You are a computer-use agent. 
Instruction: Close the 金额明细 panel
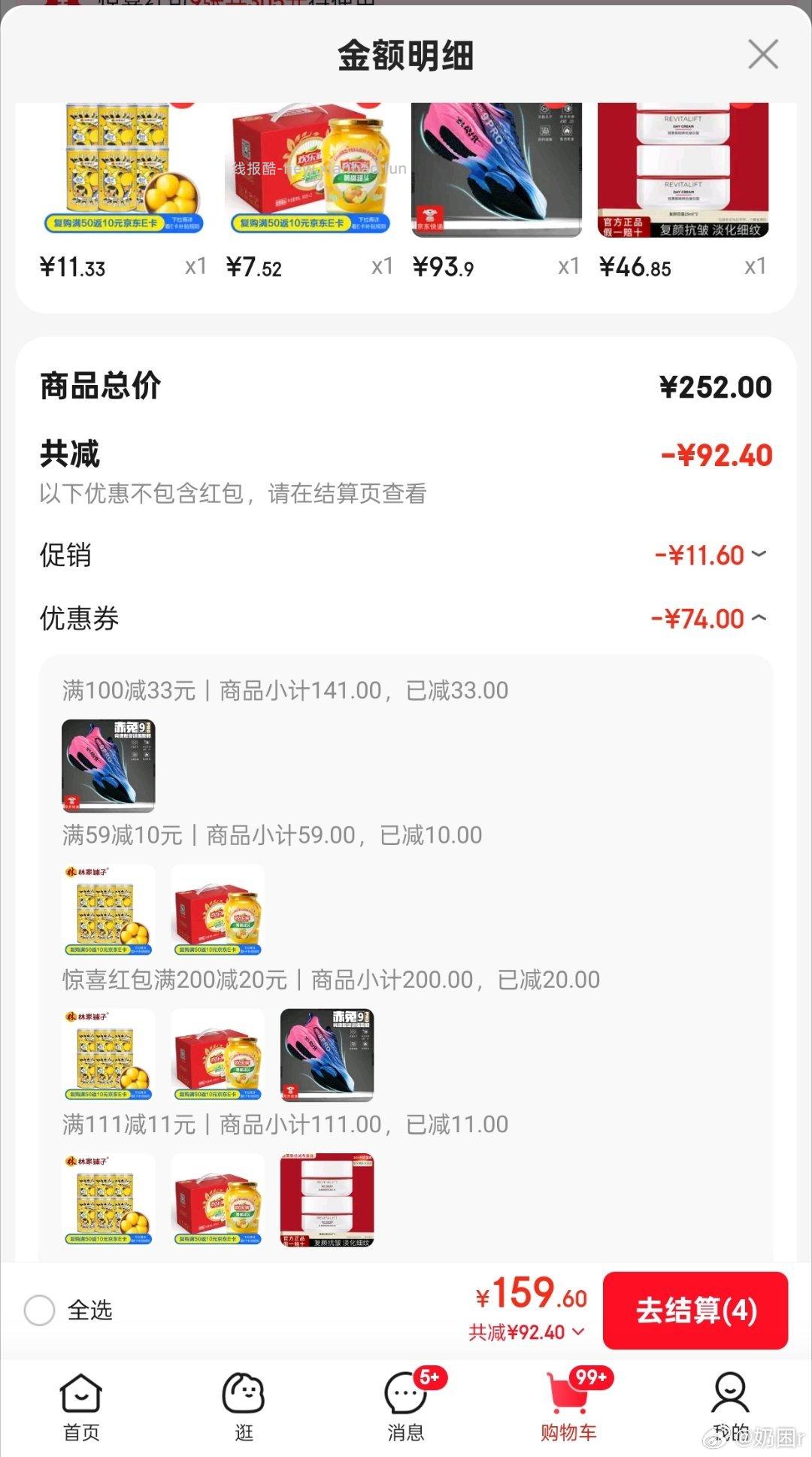click(x=762, y=55)
